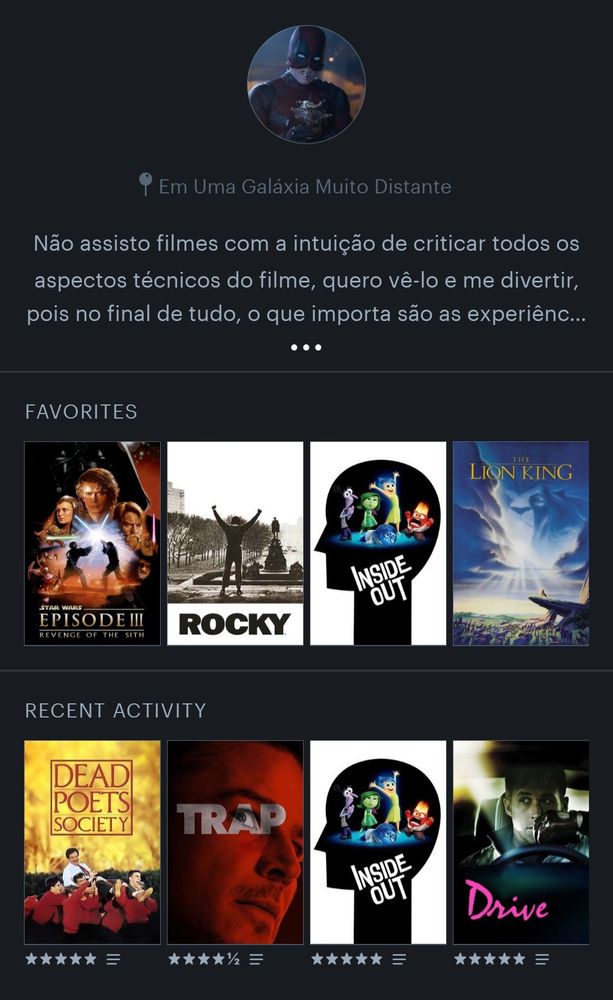Open Dead Poets Society in Recent Activity
Image resolution: width=613 pixels, height=1000 pixels.
(92, 842)
